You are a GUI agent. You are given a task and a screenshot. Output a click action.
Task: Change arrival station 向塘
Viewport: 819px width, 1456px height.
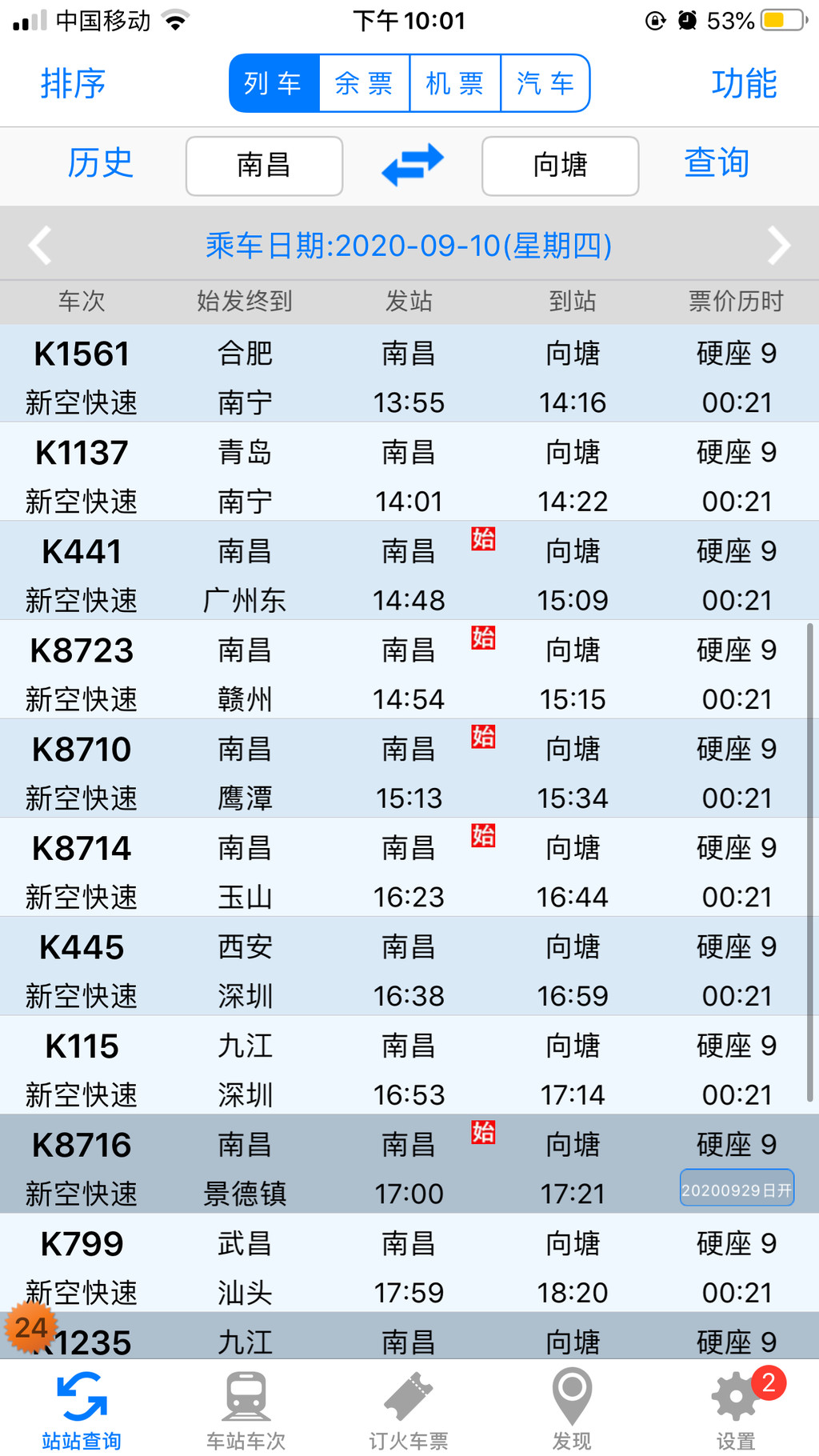(560, 166)
